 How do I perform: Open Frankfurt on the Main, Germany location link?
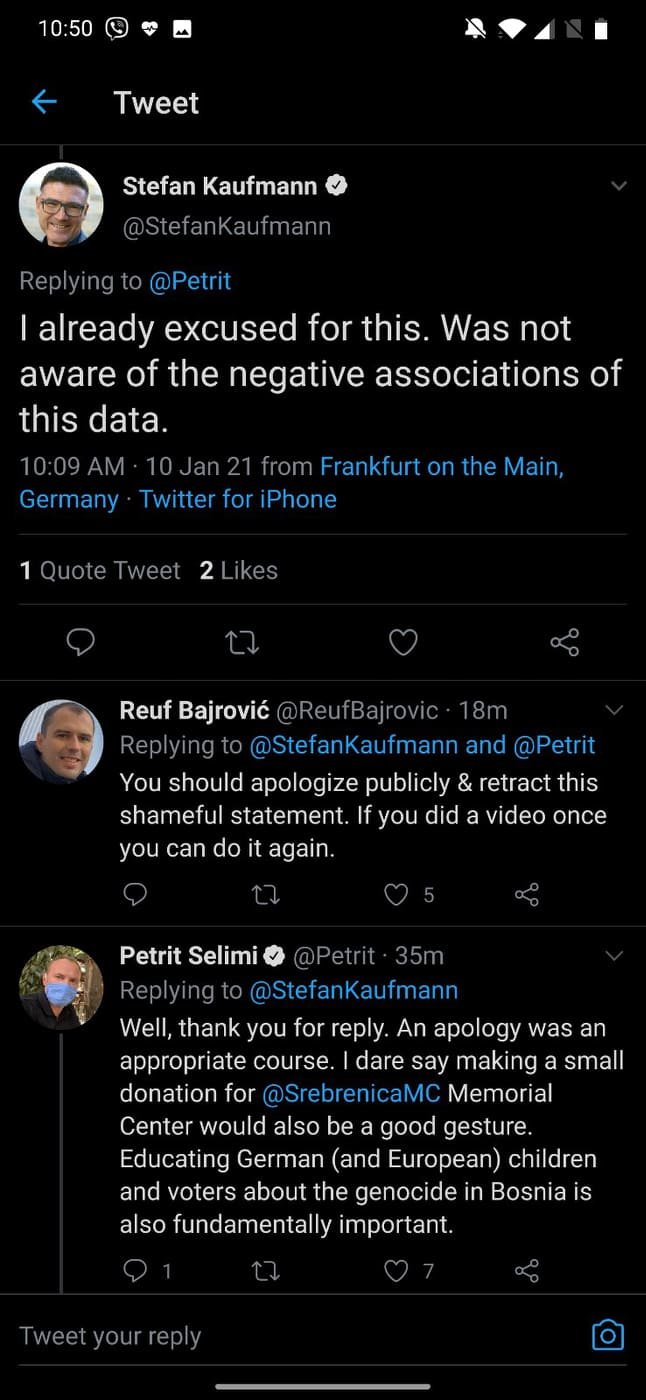(291, 482)
